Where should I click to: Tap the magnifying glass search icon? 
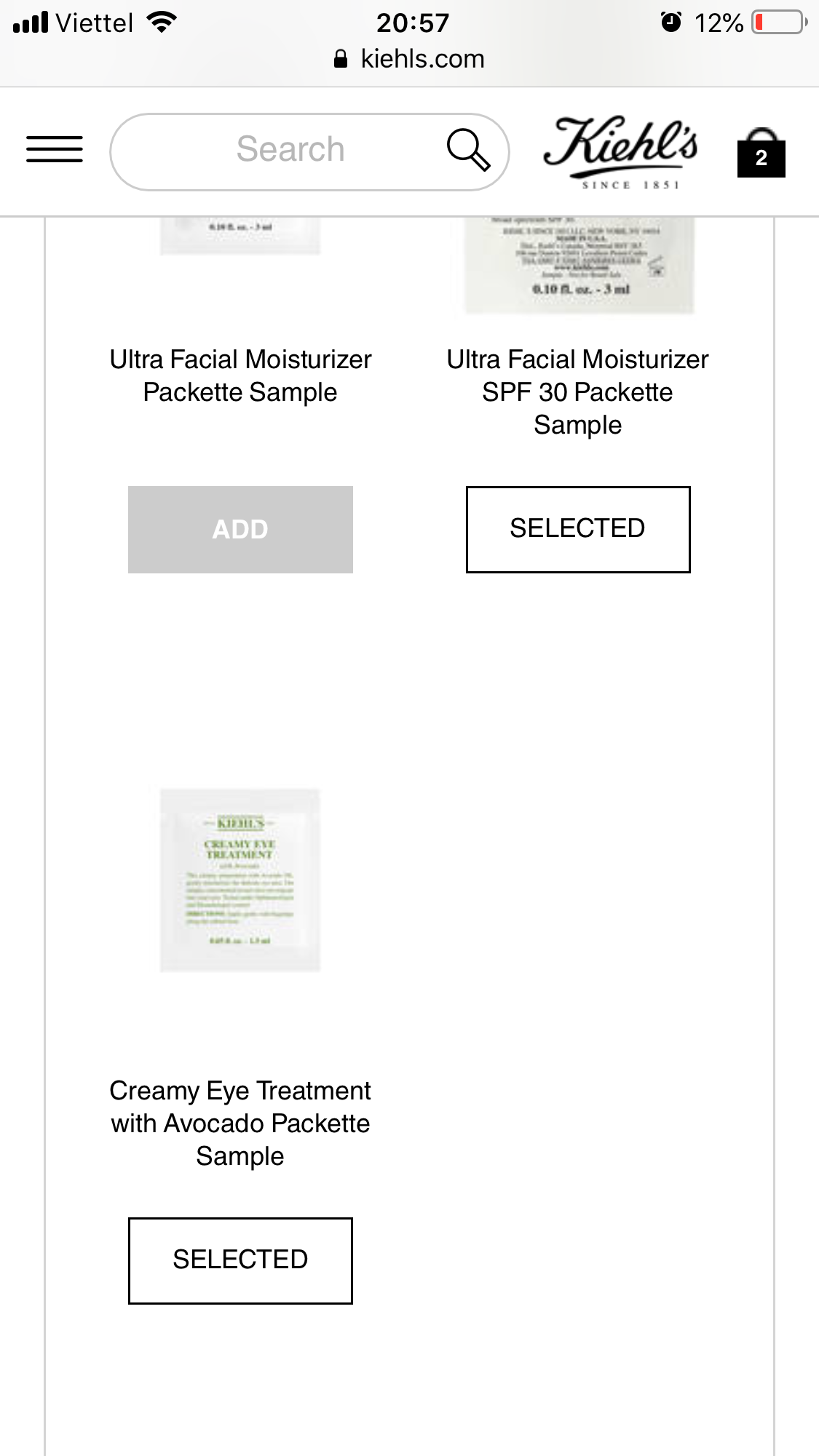pyautogui.click(x=468, y=150)
